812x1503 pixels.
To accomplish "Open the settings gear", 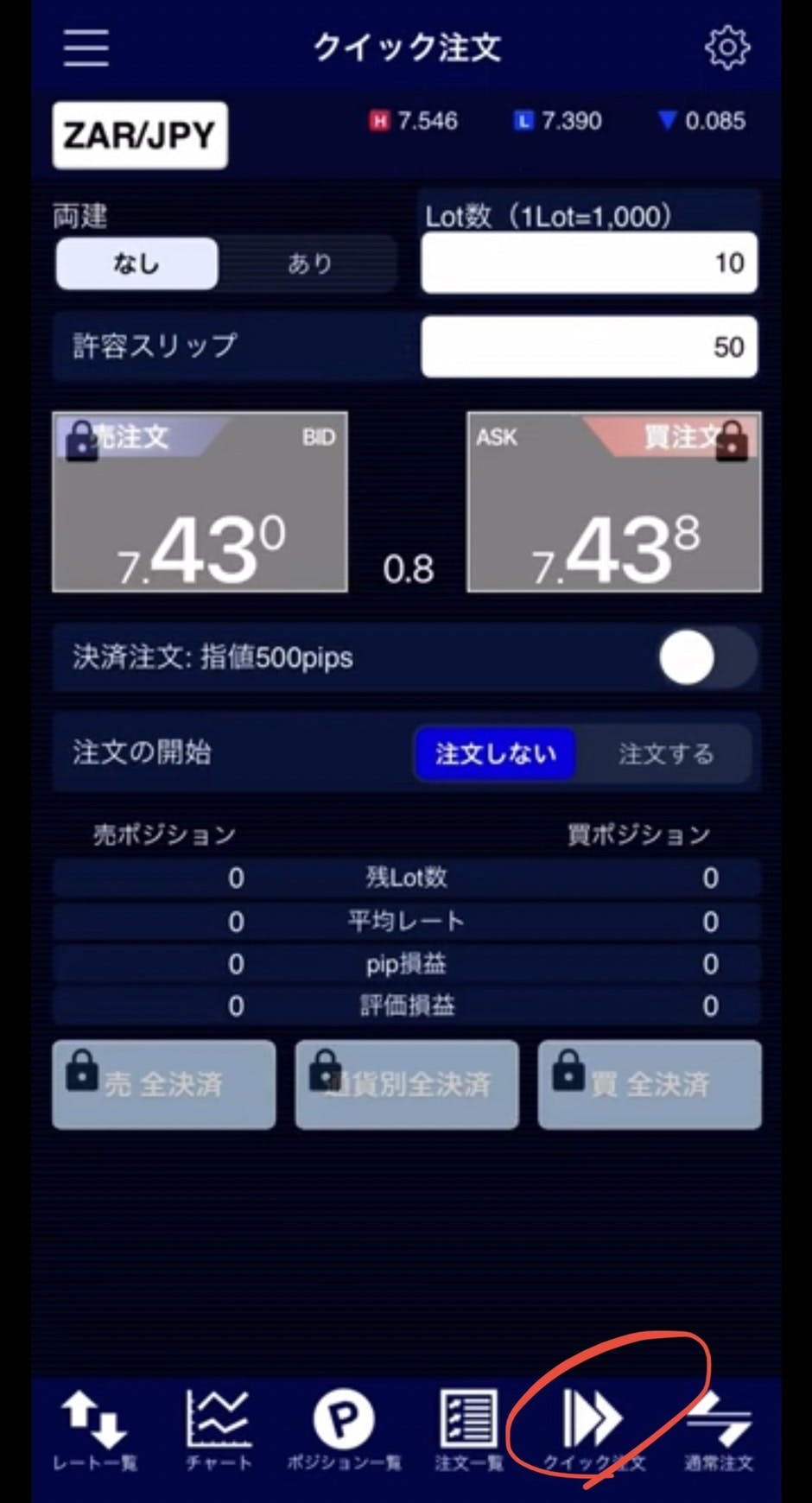I will 727,47.
